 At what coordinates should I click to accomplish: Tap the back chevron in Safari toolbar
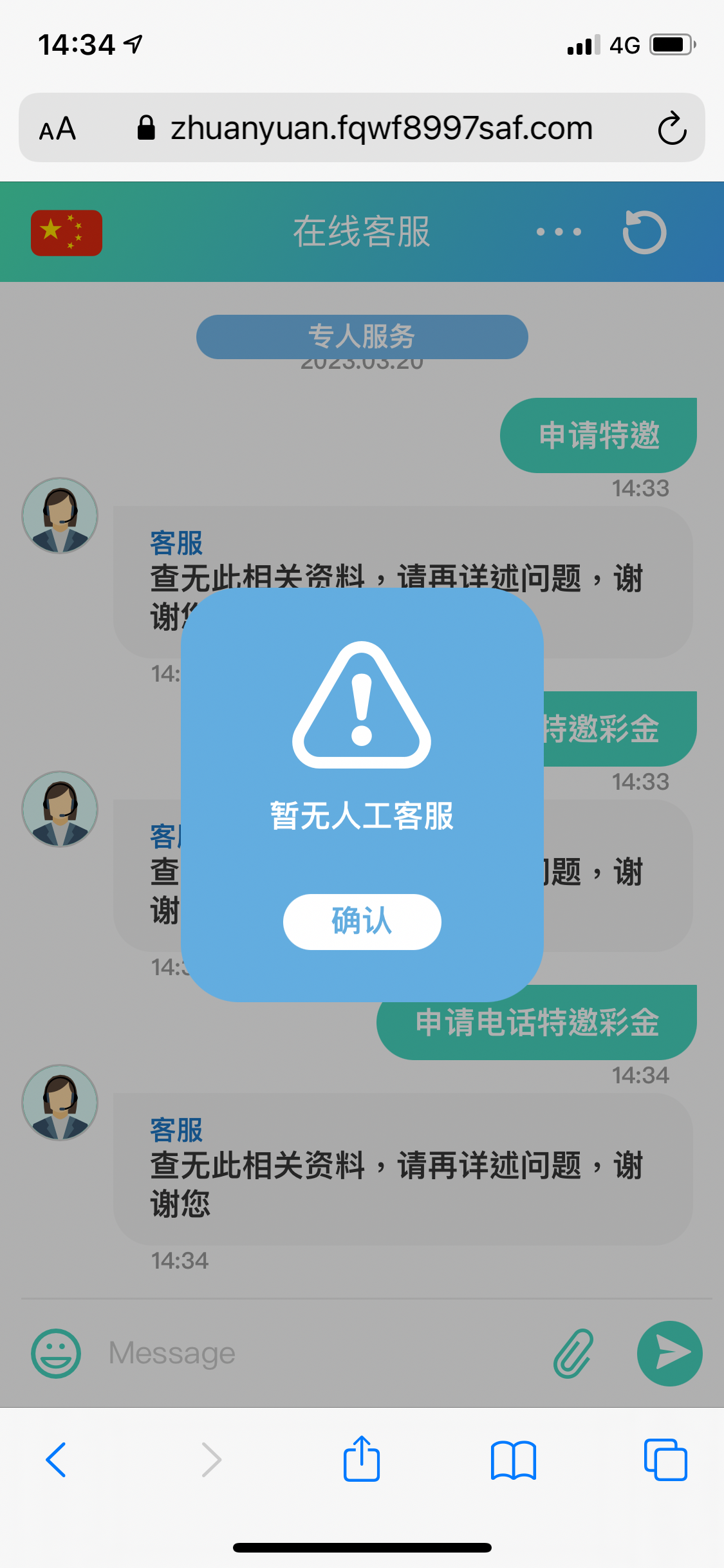click(57, 1459)
